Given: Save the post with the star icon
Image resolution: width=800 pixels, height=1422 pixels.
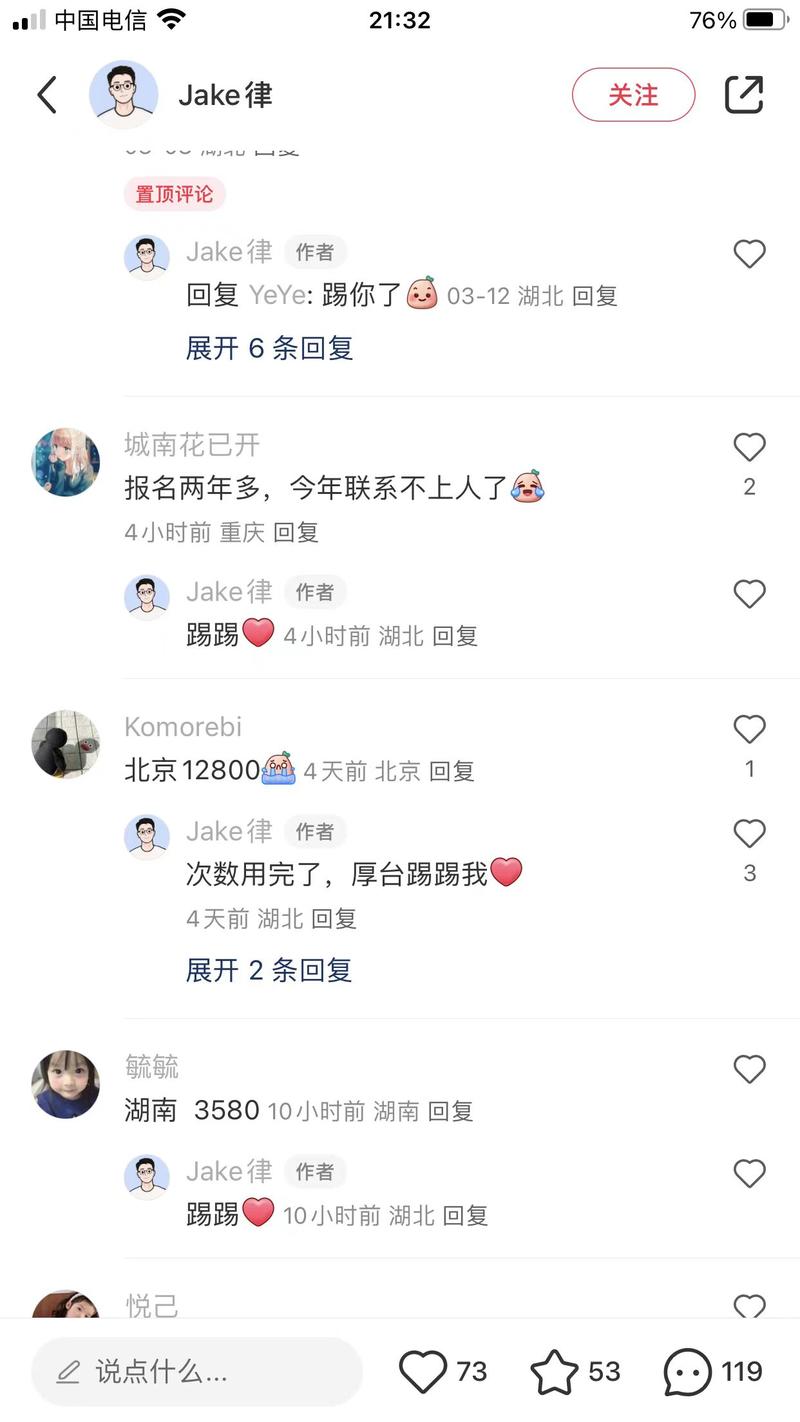Looking at the screenshot, I should [554, 1372].
